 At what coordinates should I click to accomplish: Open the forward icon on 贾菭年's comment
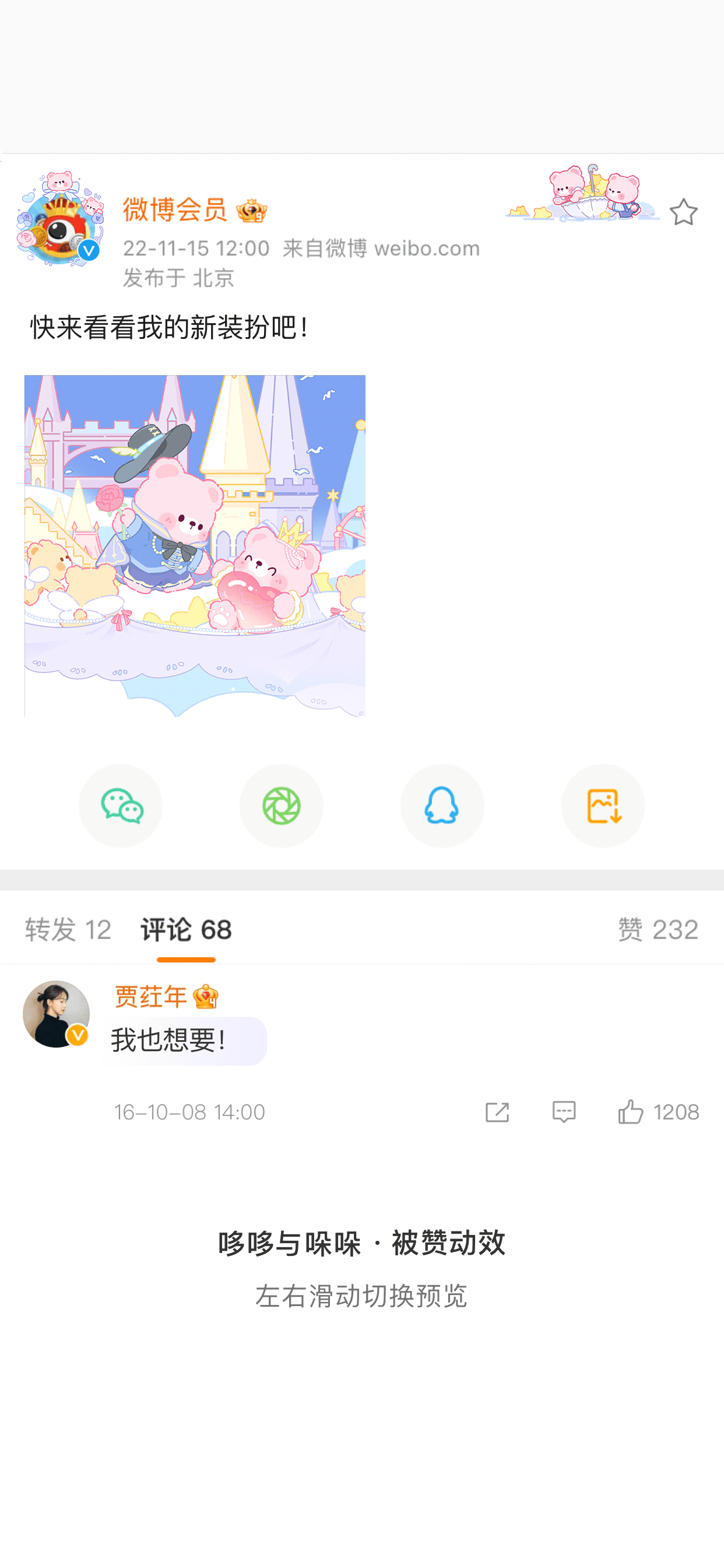[x=498, y=1112]
